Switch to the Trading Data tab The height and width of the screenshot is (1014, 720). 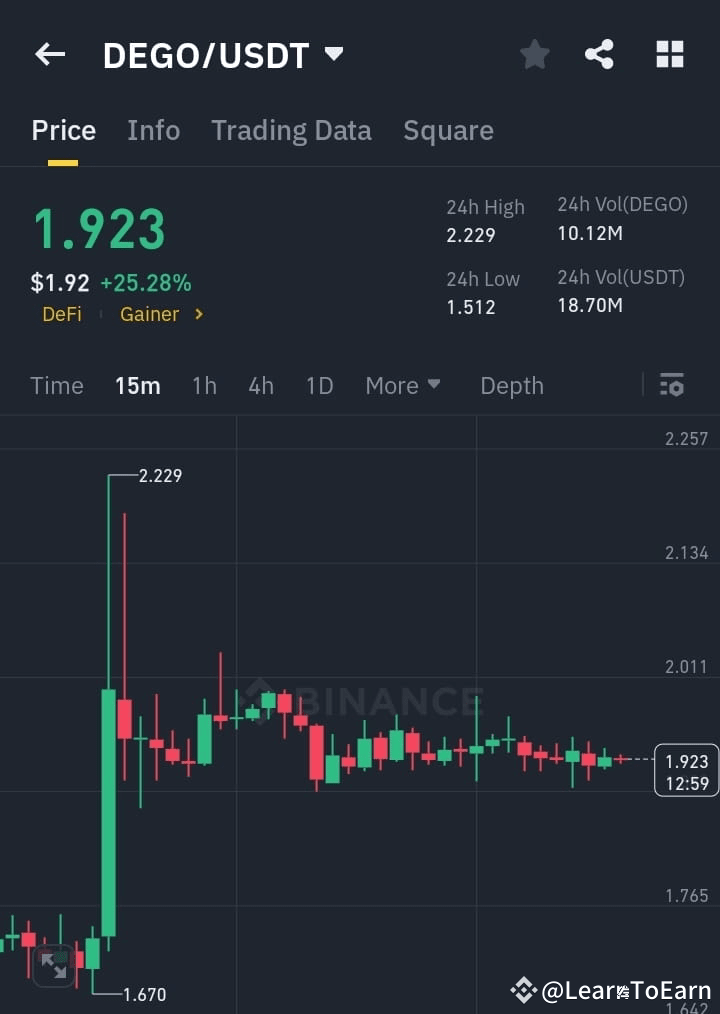point(291,130)
